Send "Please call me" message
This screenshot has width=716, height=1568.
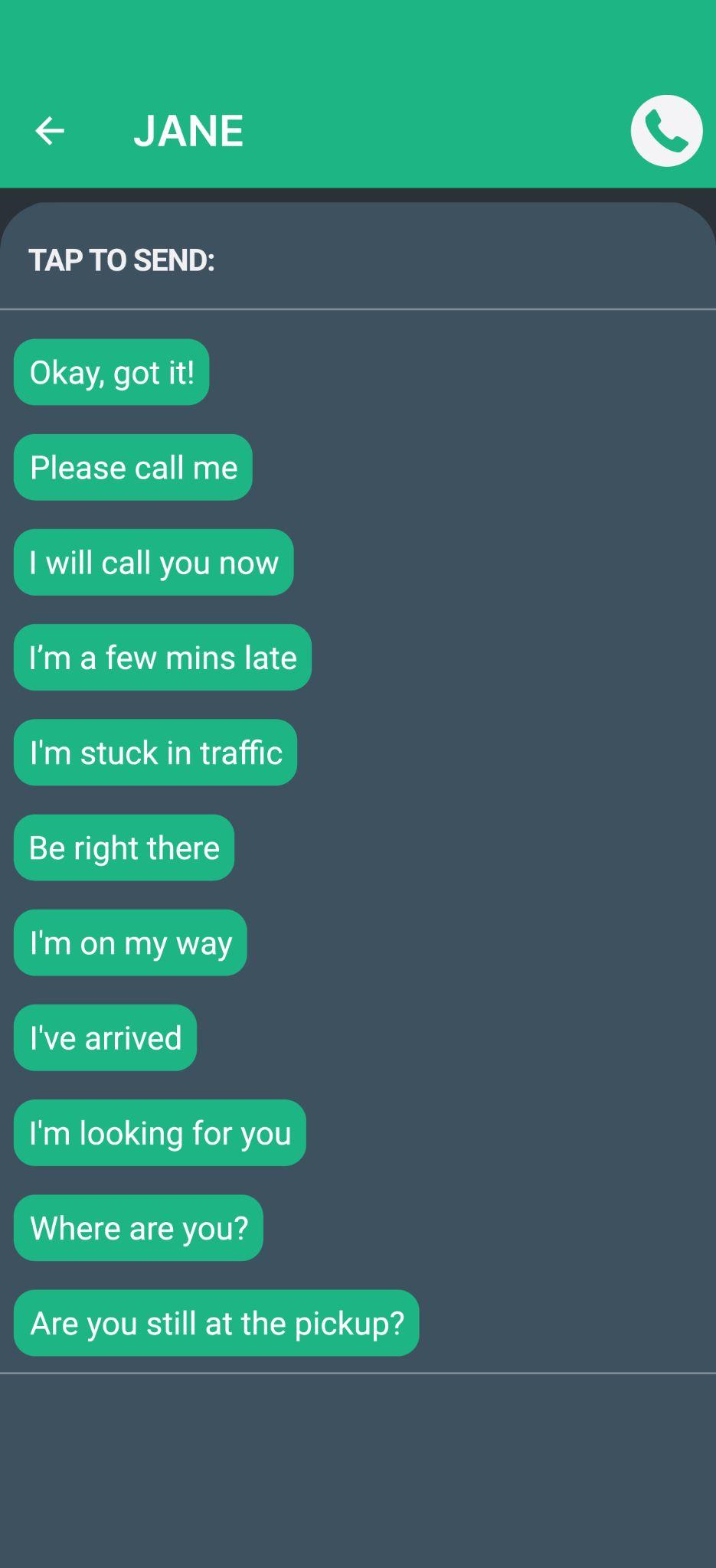coord(133,467)
